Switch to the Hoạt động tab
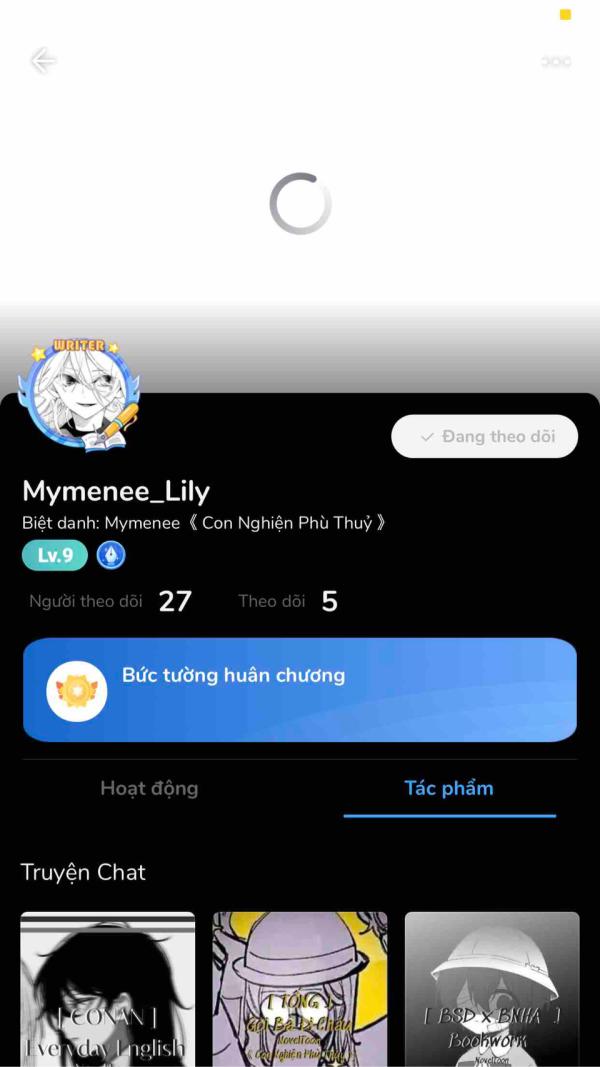The height and width of the screenshot is (1067, 600). (149, 788)
